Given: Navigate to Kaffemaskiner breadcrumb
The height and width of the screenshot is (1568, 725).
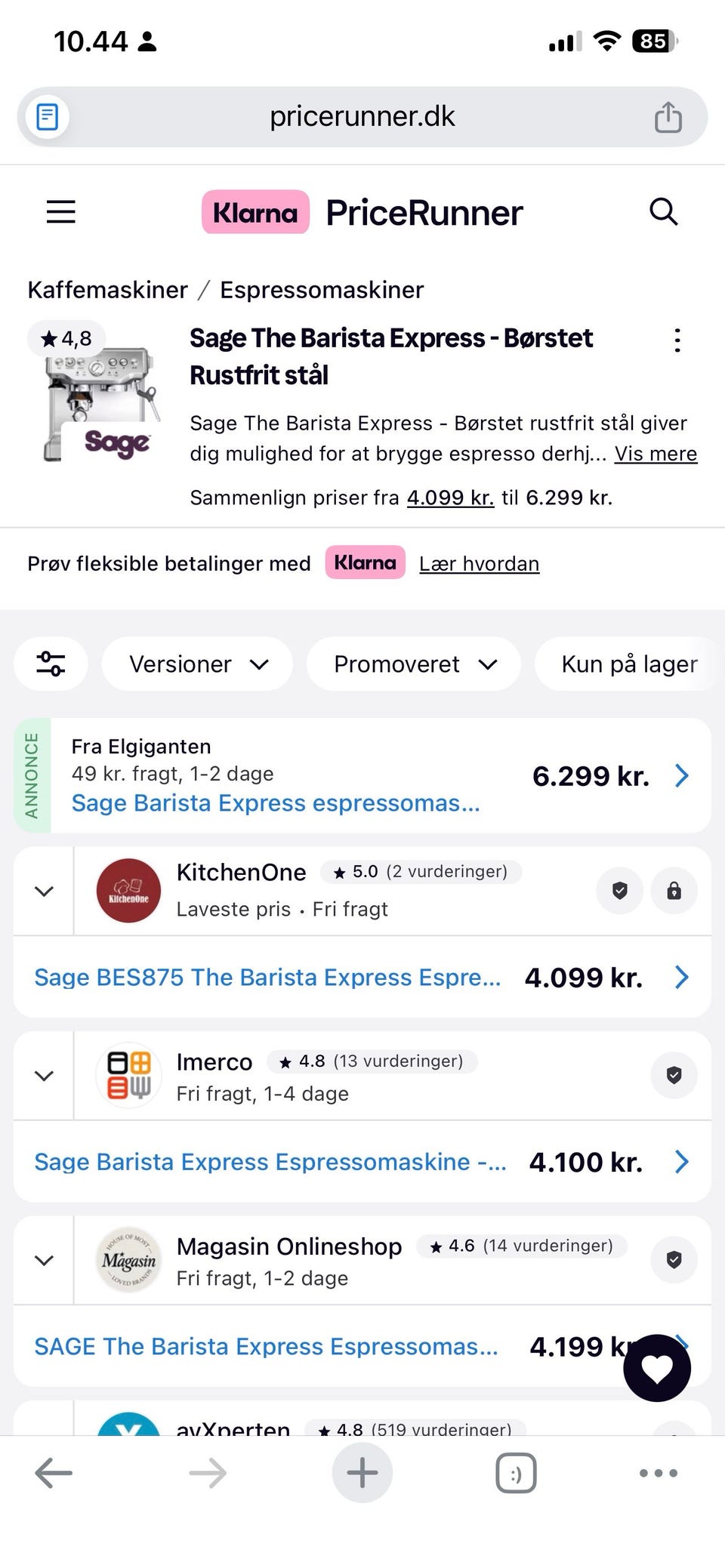Looking at the screenshot, I should tap(107, 290).
